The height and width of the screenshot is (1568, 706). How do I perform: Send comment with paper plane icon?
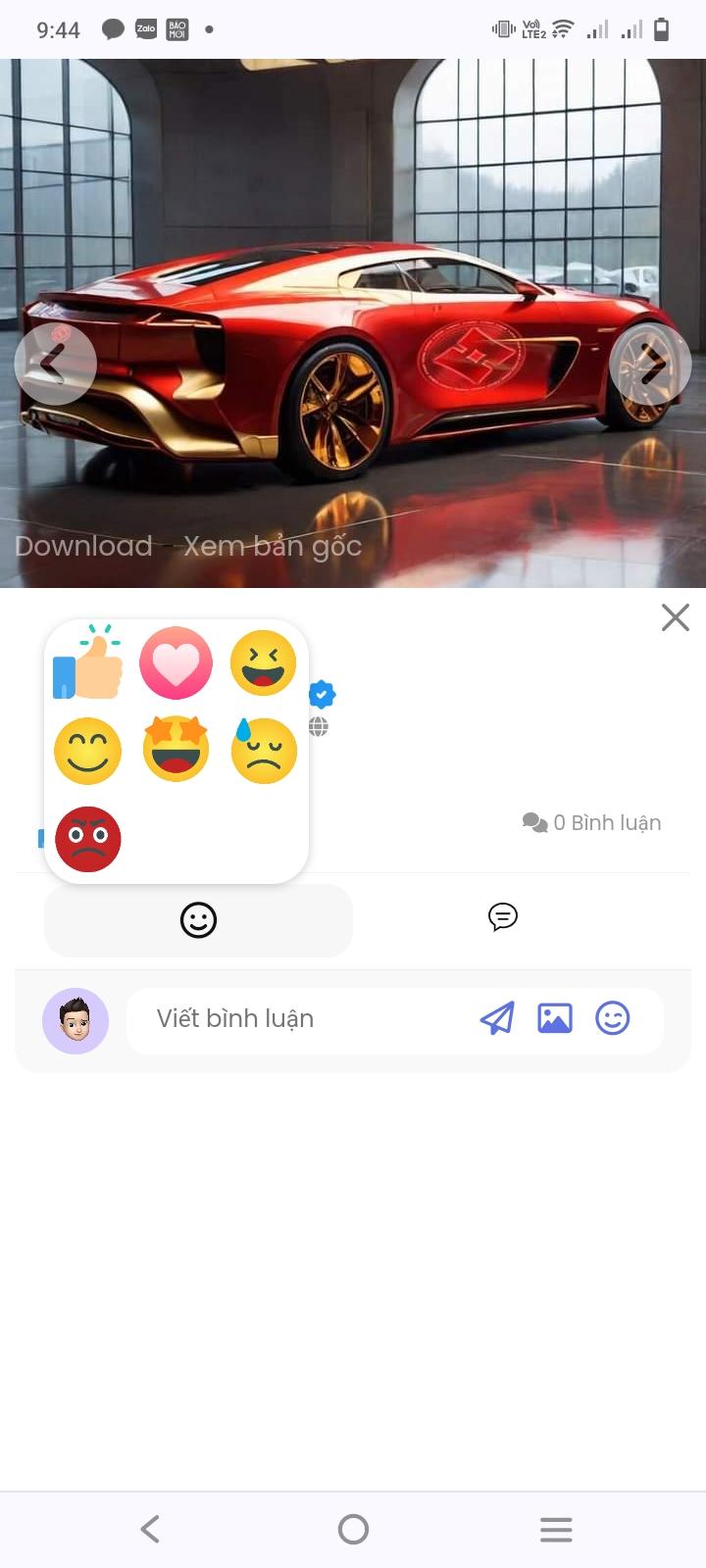pos(497,1019)
